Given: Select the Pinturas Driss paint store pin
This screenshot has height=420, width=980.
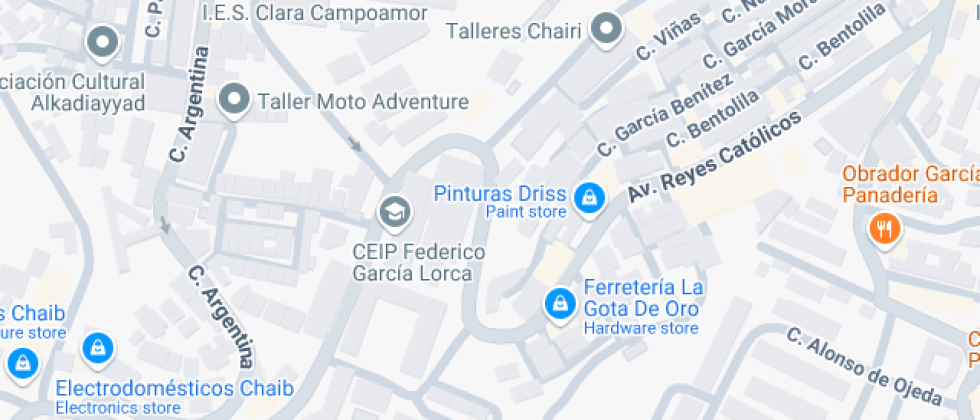Looking at the screenshot, I should 590,197.
